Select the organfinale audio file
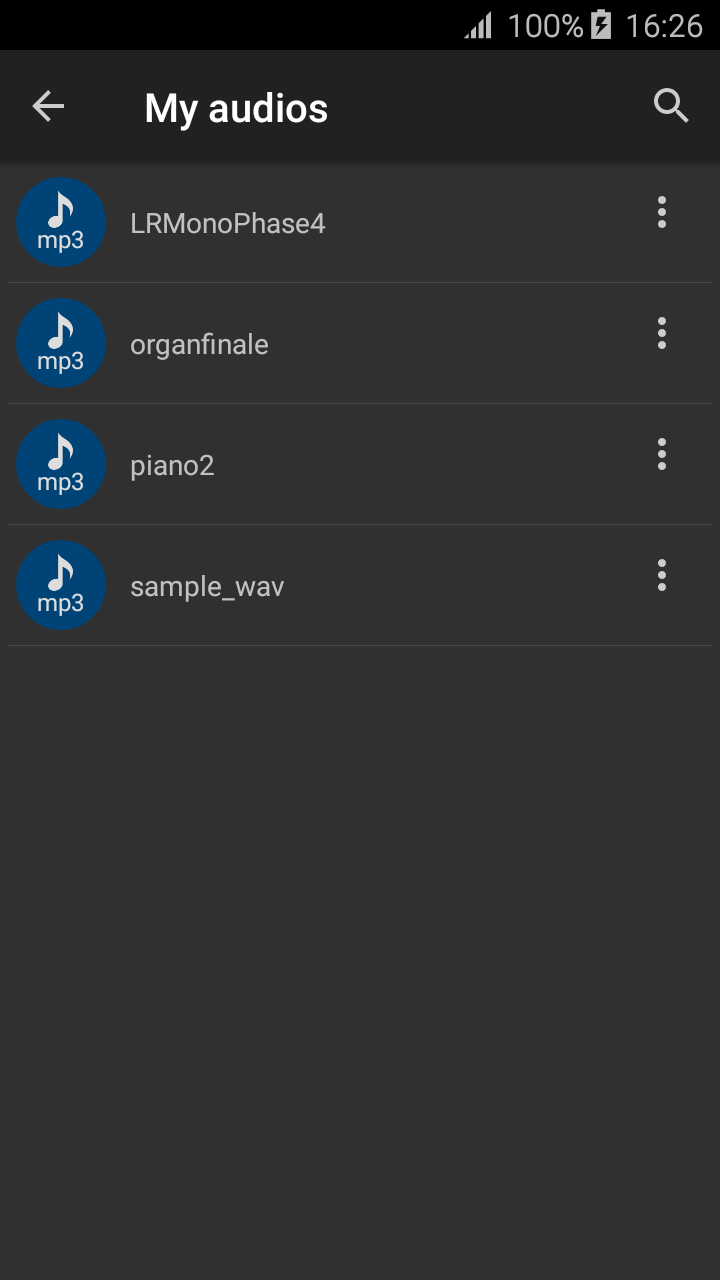Image resolution: width=720 pixels, height=1280 pixels. (x=199, y=344)
